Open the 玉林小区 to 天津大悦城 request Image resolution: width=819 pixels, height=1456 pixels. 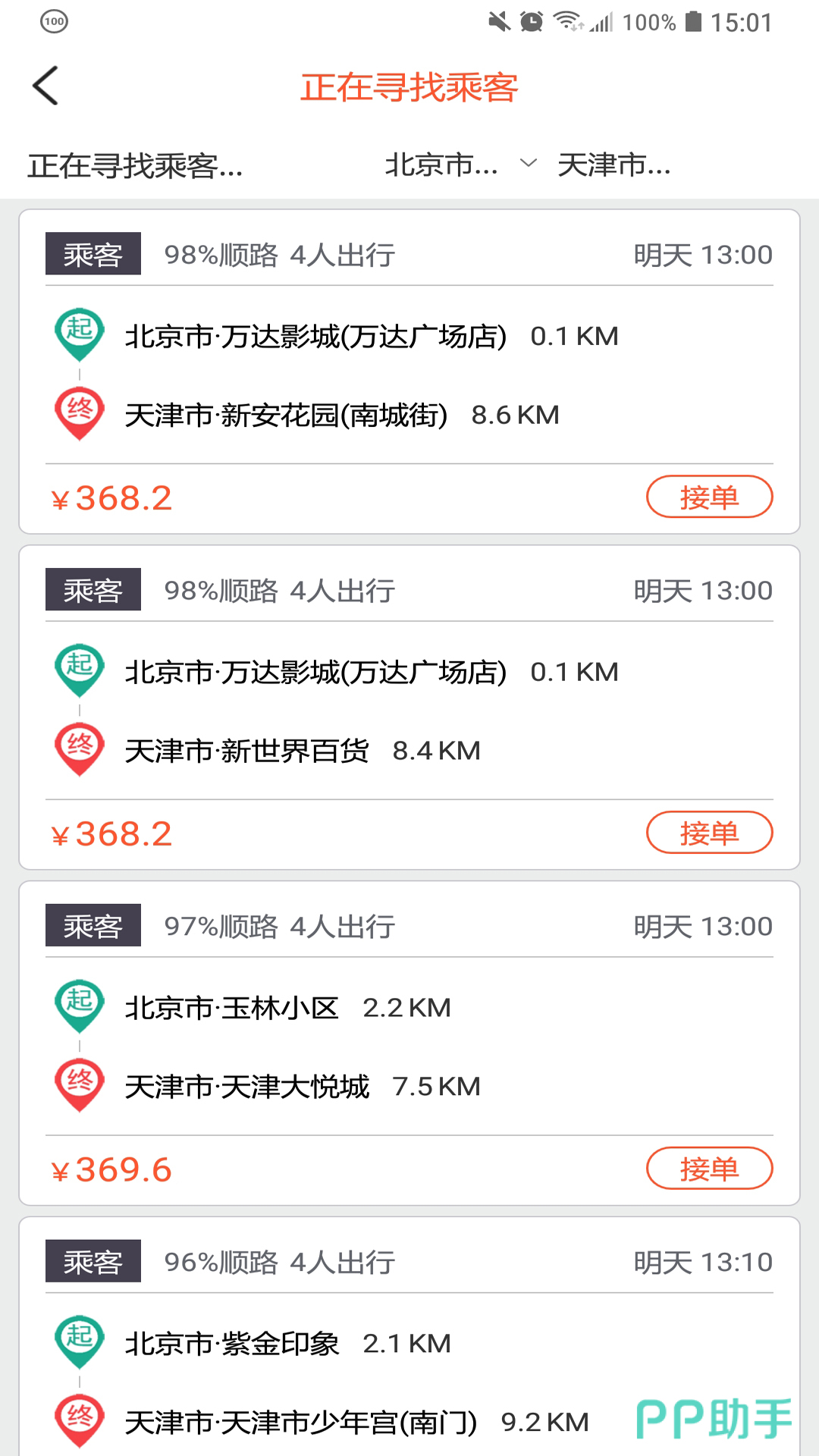coord(409,1047)
